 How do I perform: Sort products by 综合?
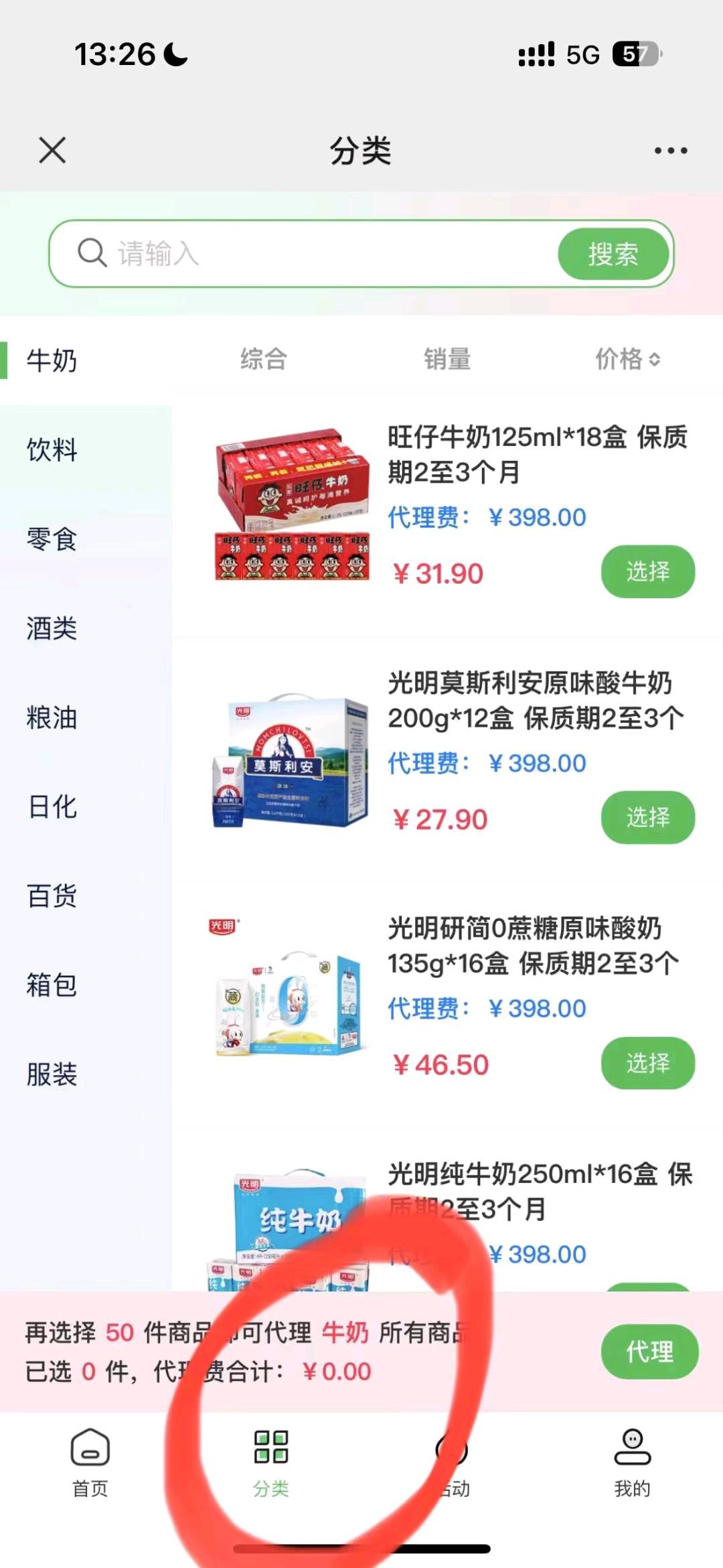click(x=264, y=359)
